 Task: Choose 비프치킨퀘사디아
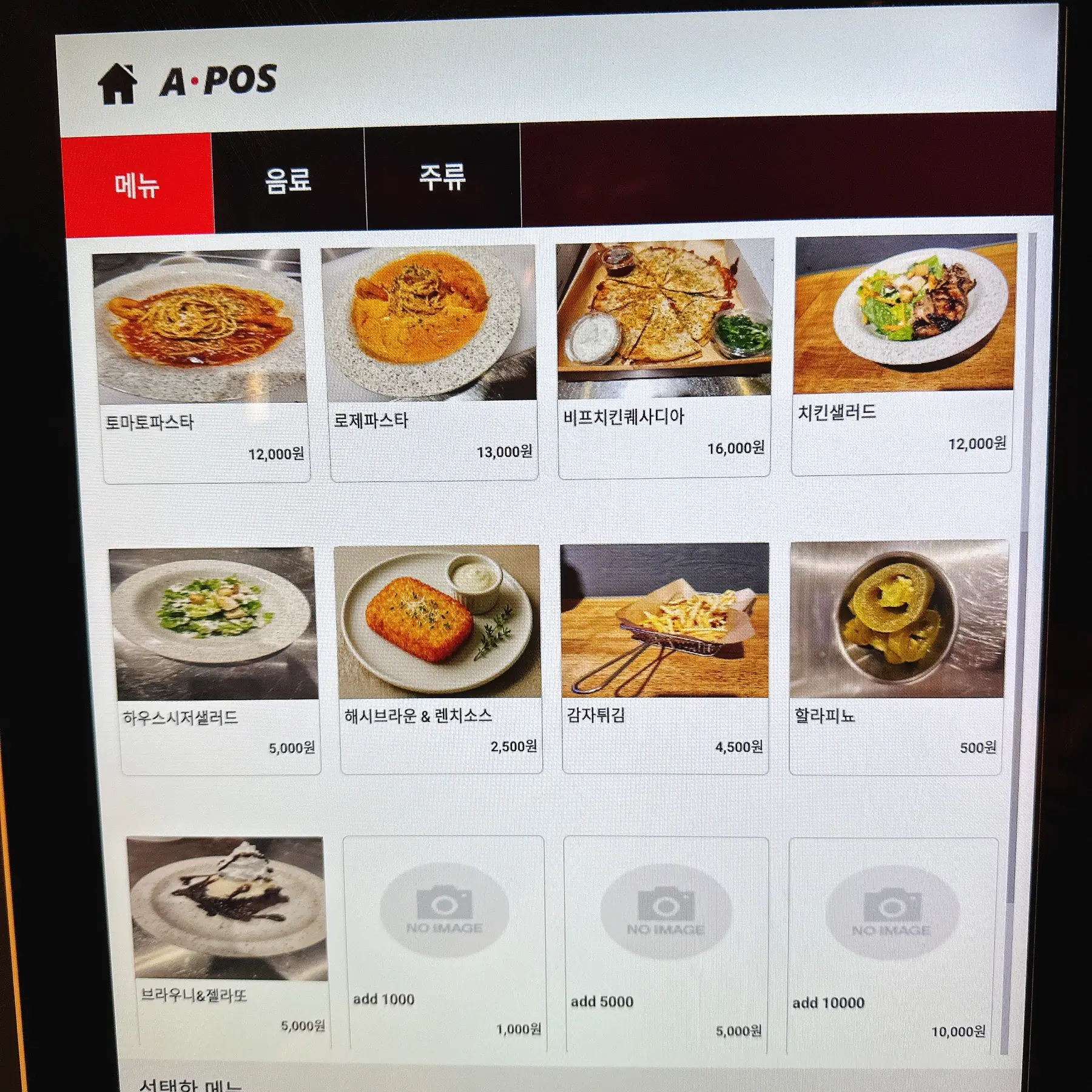tap(664, 357)
